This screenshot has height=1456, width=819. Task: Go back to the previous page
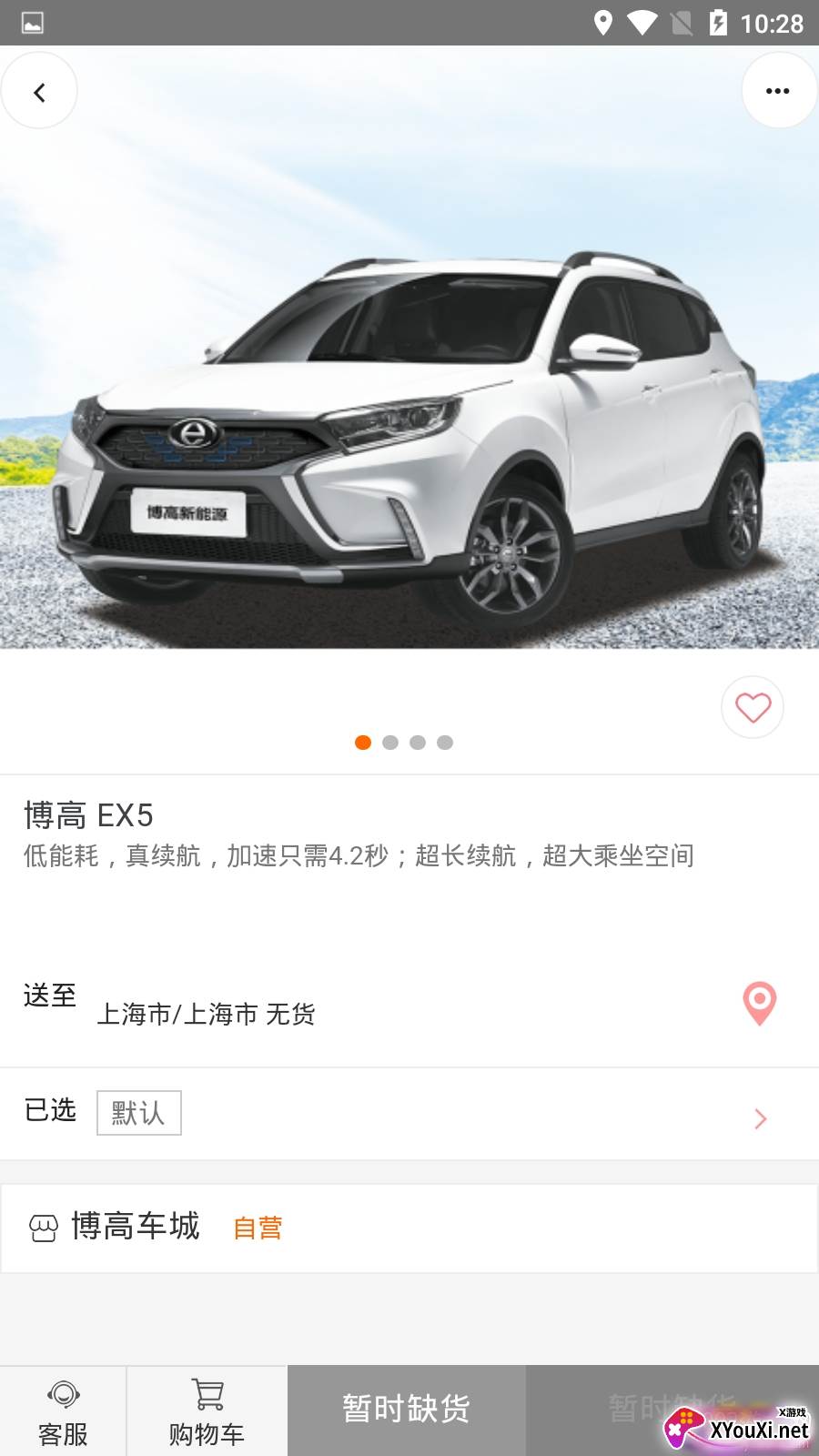[39, 91]
